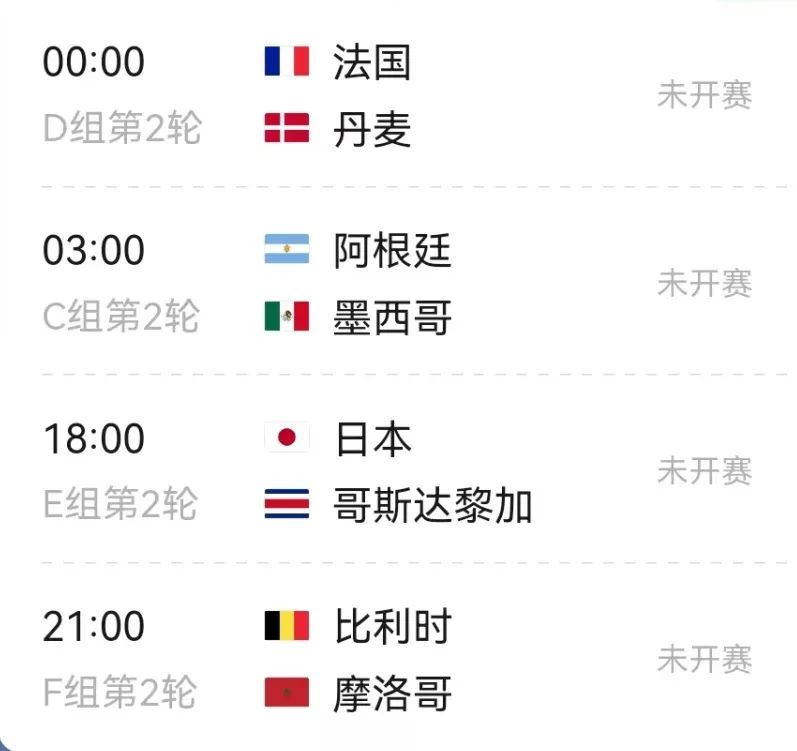Image resolution: width=797 pixels, height=751 pixels.
Task: Select the 日本 vs 哥斯达黎加 match
Action: coord(398,472)
